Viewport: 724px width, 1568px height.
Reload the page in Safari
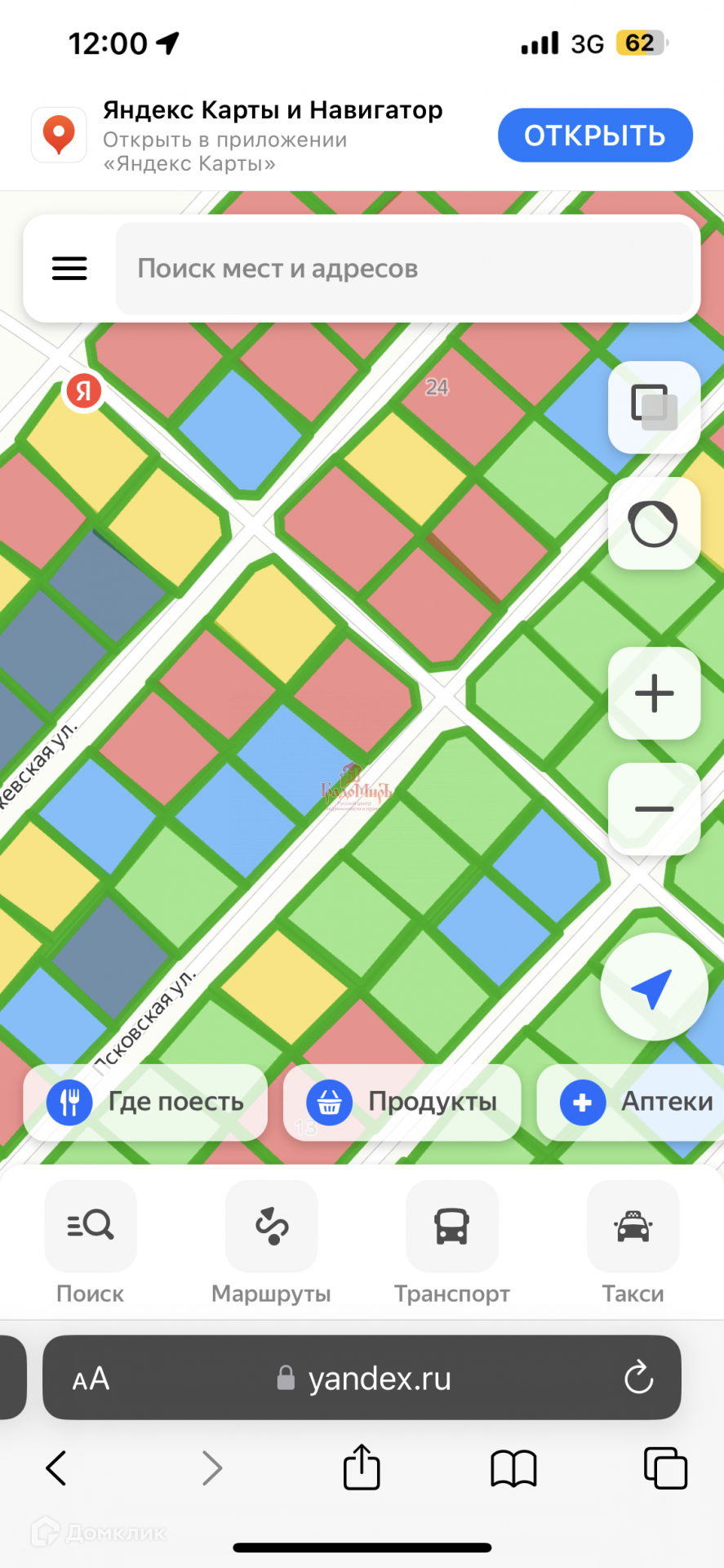click(x=638, y=1378)
